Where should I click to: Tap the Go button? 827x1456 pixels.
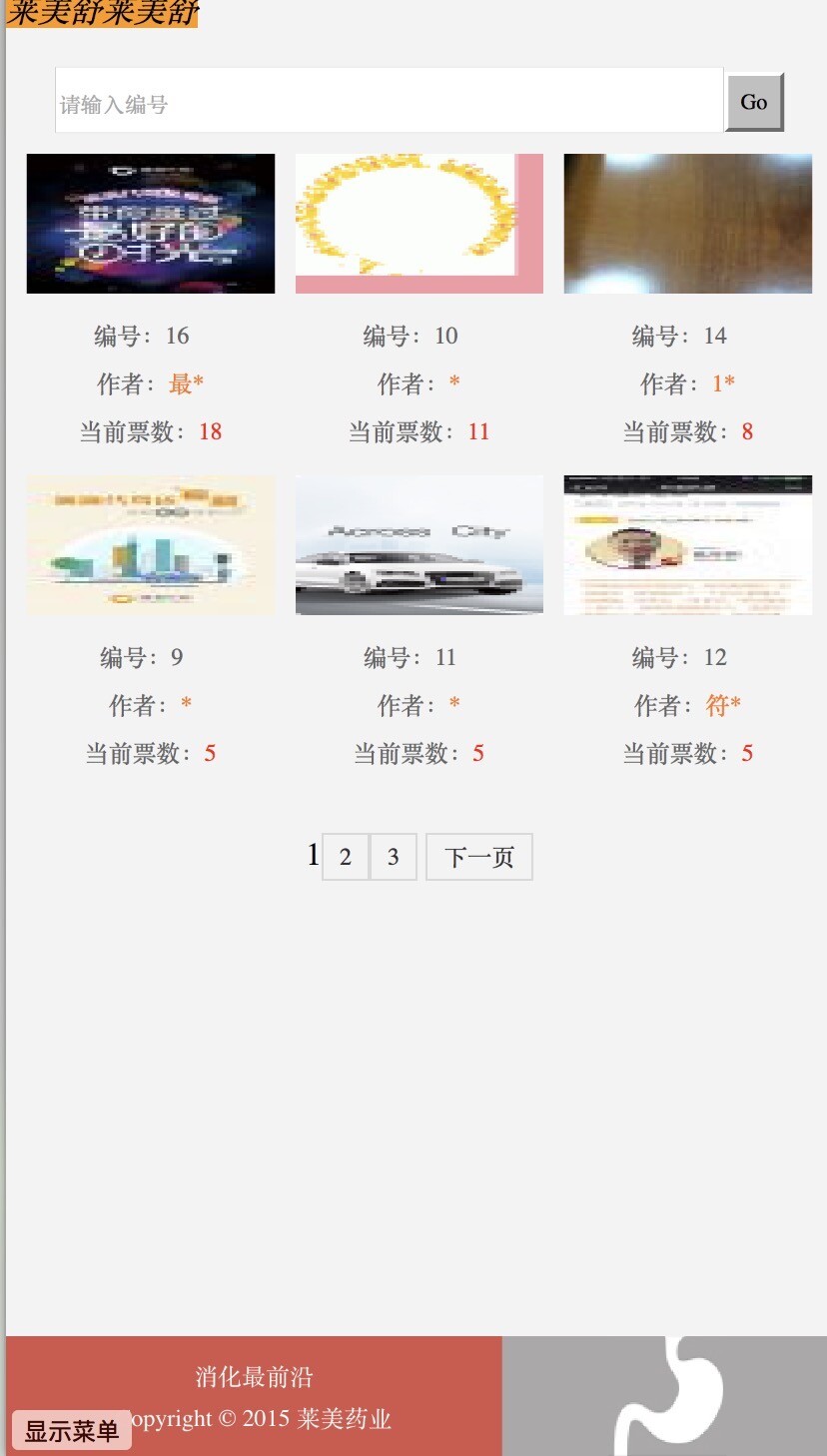[754, 102]
